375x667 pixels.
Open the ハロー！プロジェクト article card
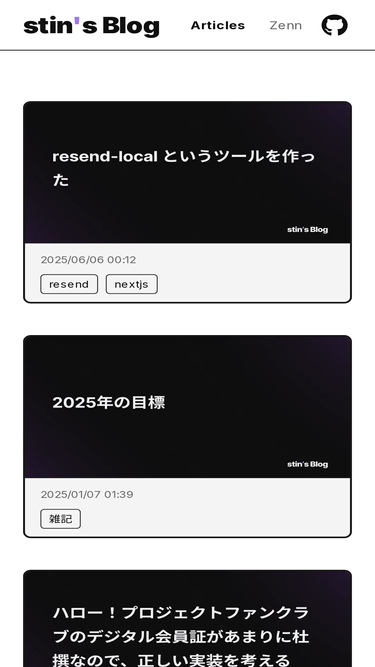pos(188,619)
